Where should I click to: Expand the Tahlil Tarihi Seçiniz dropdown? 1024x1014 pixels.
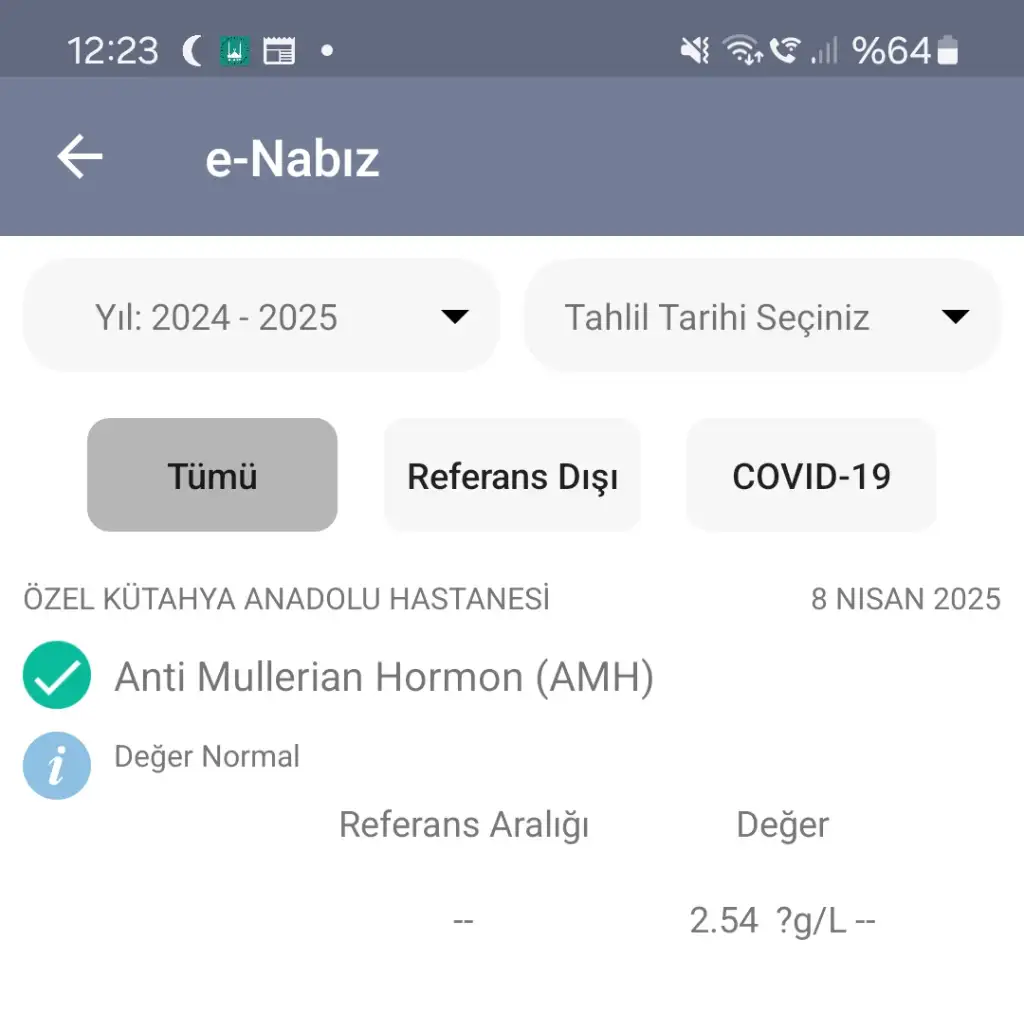tap(762, 317)
